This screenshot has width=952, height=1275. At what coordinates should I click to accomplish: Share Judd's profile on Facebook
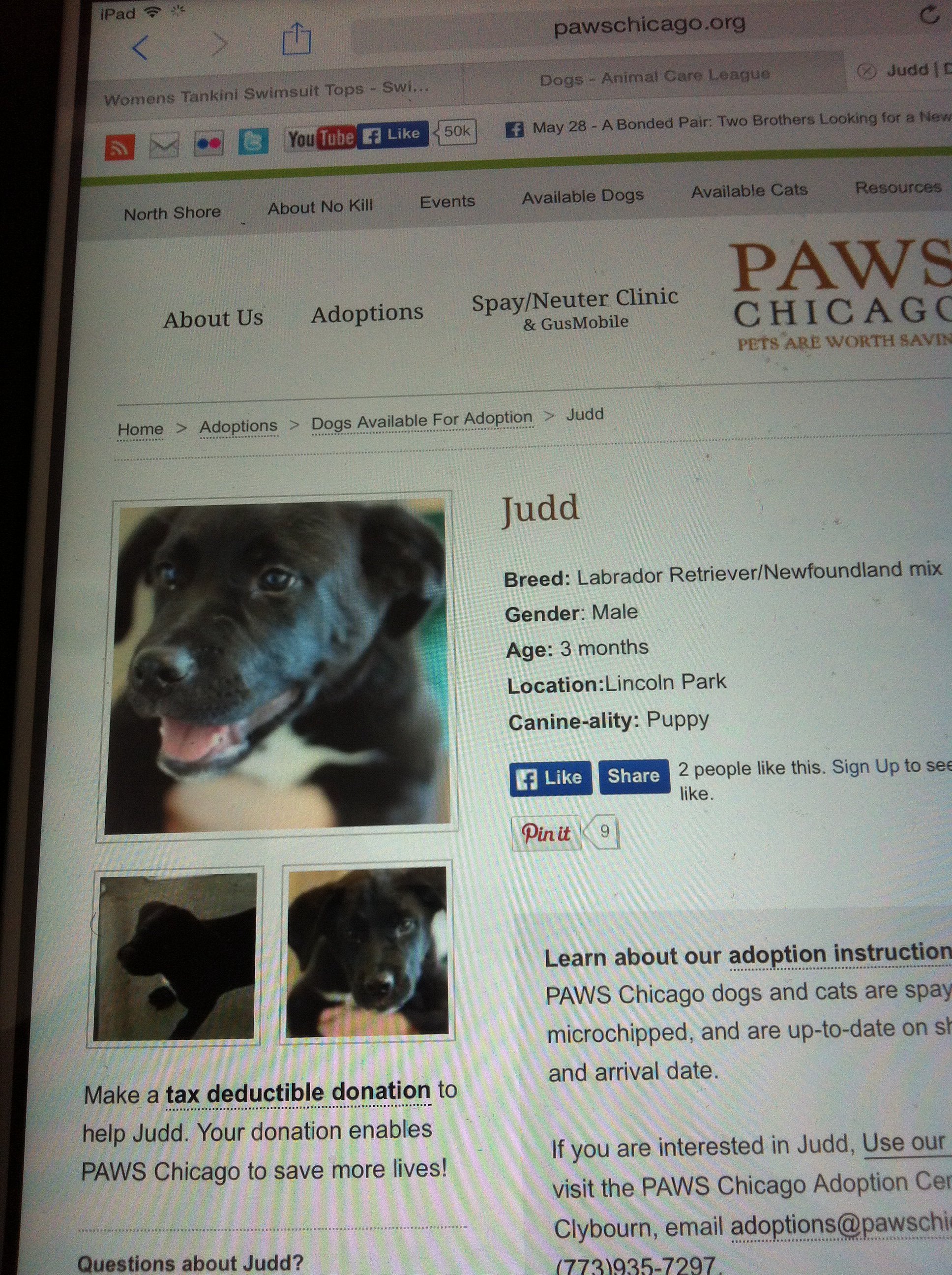[633, 776]
